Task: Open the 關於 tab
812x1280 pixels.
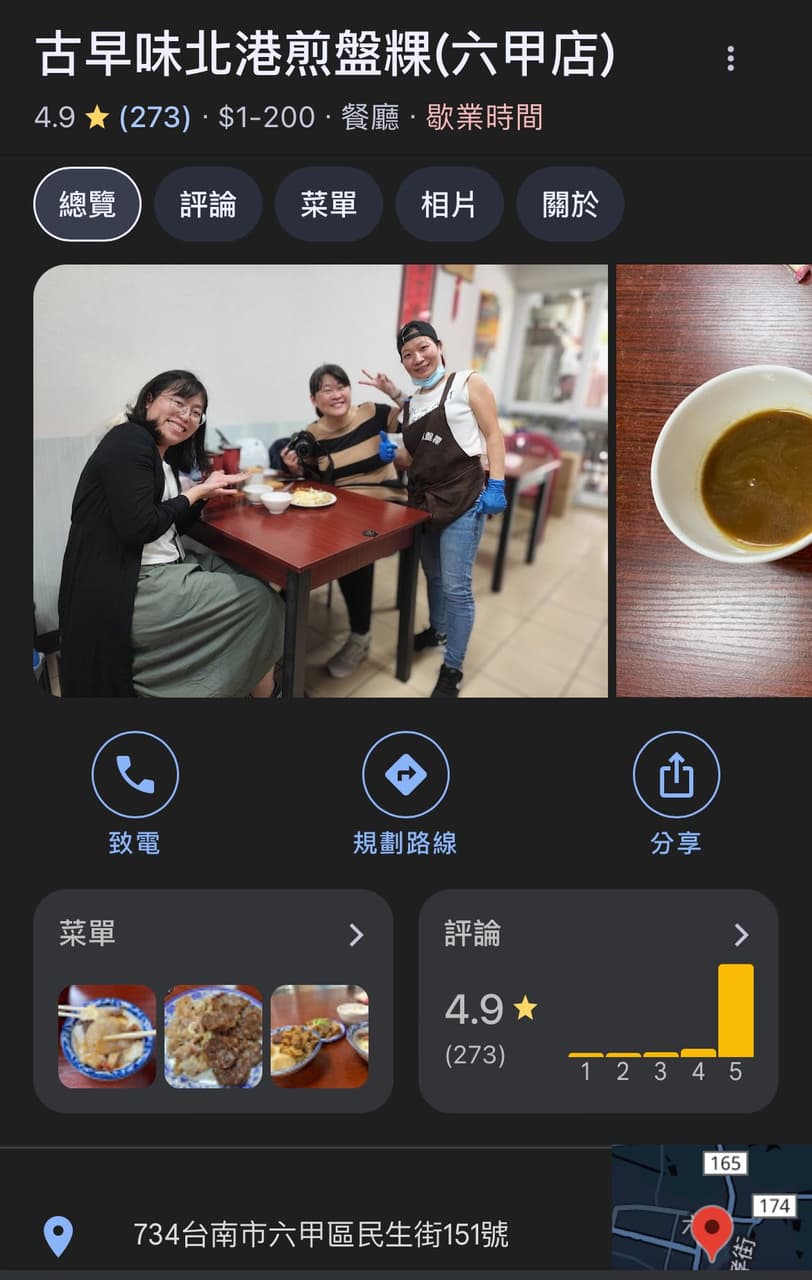Action: 570,203
